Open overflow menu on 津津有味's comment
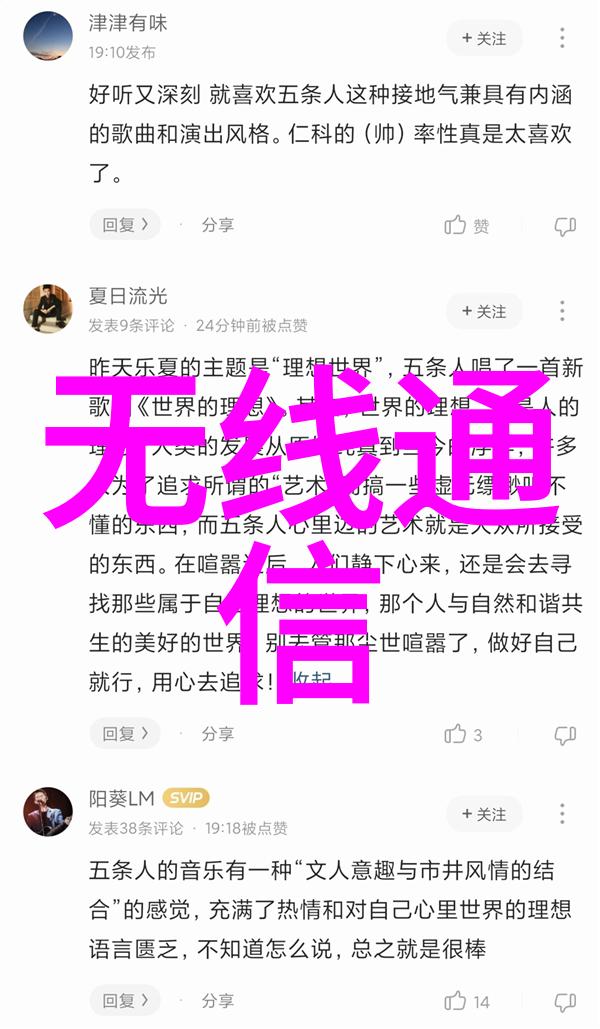 pyautogui.click(x=564, y=38)
